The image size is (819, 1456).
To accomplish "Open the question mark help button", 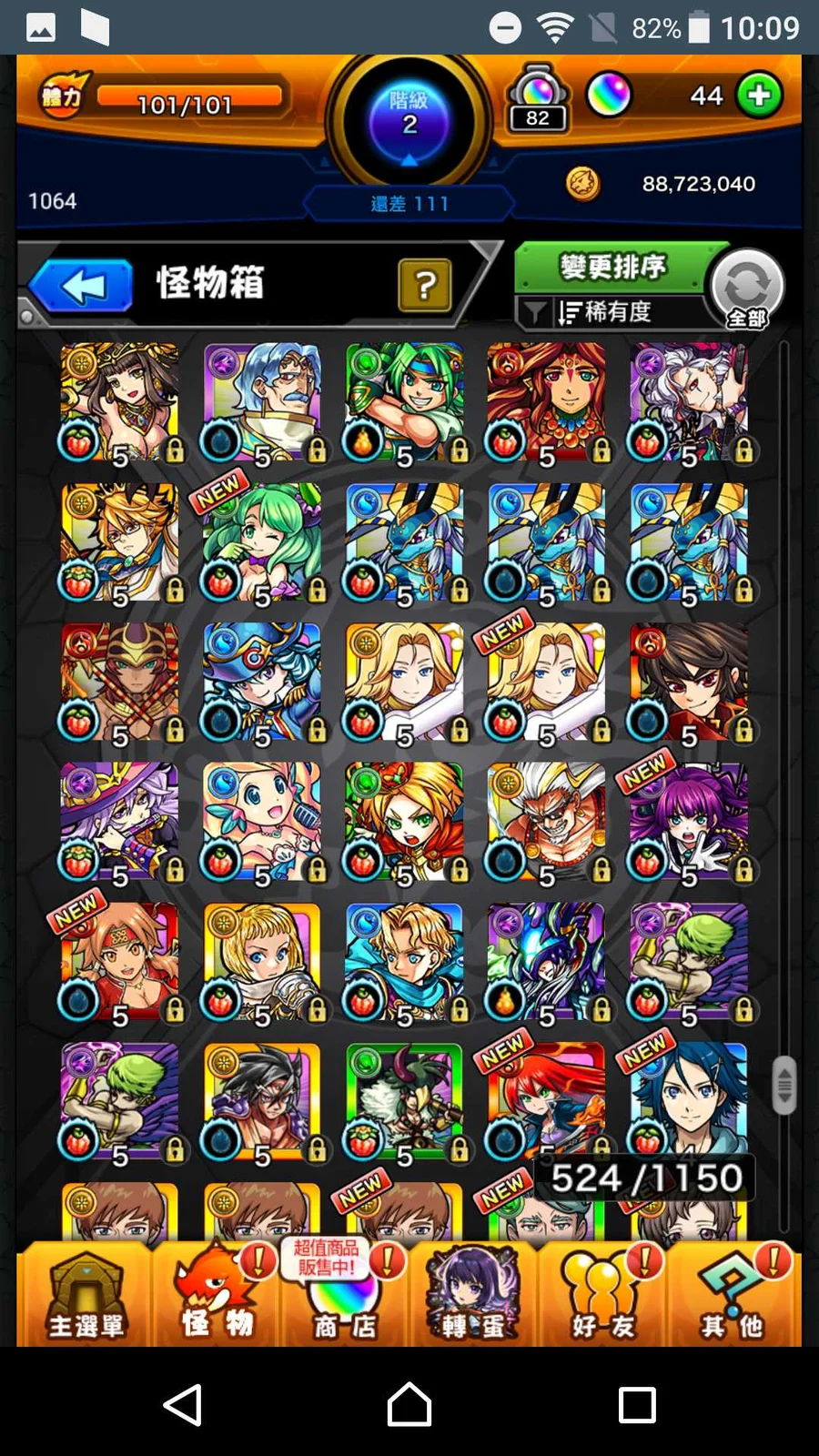I will 424,286.
